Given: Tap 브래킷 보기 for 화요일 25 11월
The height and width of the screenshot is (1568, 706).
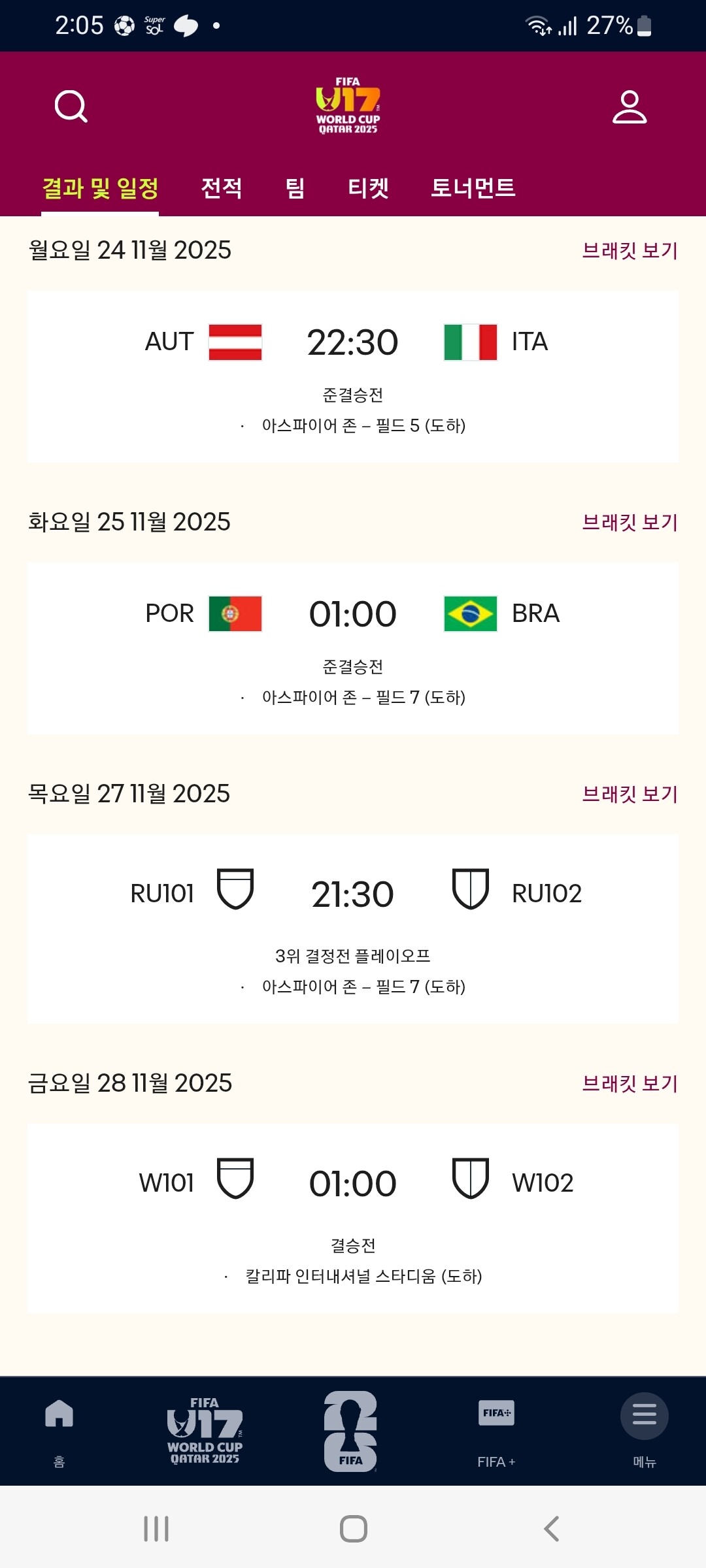Looking at the screenshot, I should (630, 522).
